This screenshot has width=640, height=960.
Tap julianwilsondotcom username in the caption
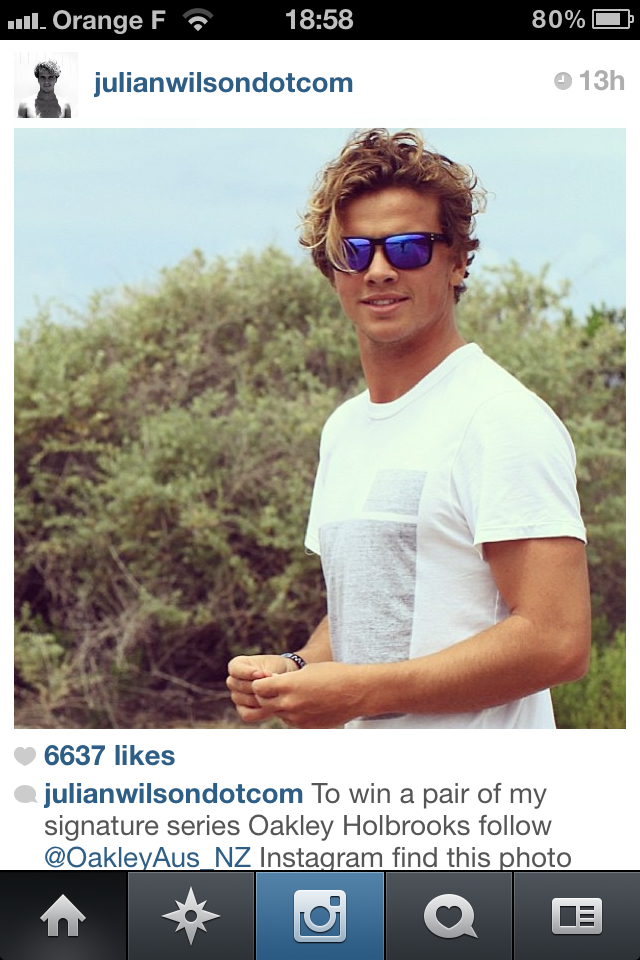click(x=173, y=795)
